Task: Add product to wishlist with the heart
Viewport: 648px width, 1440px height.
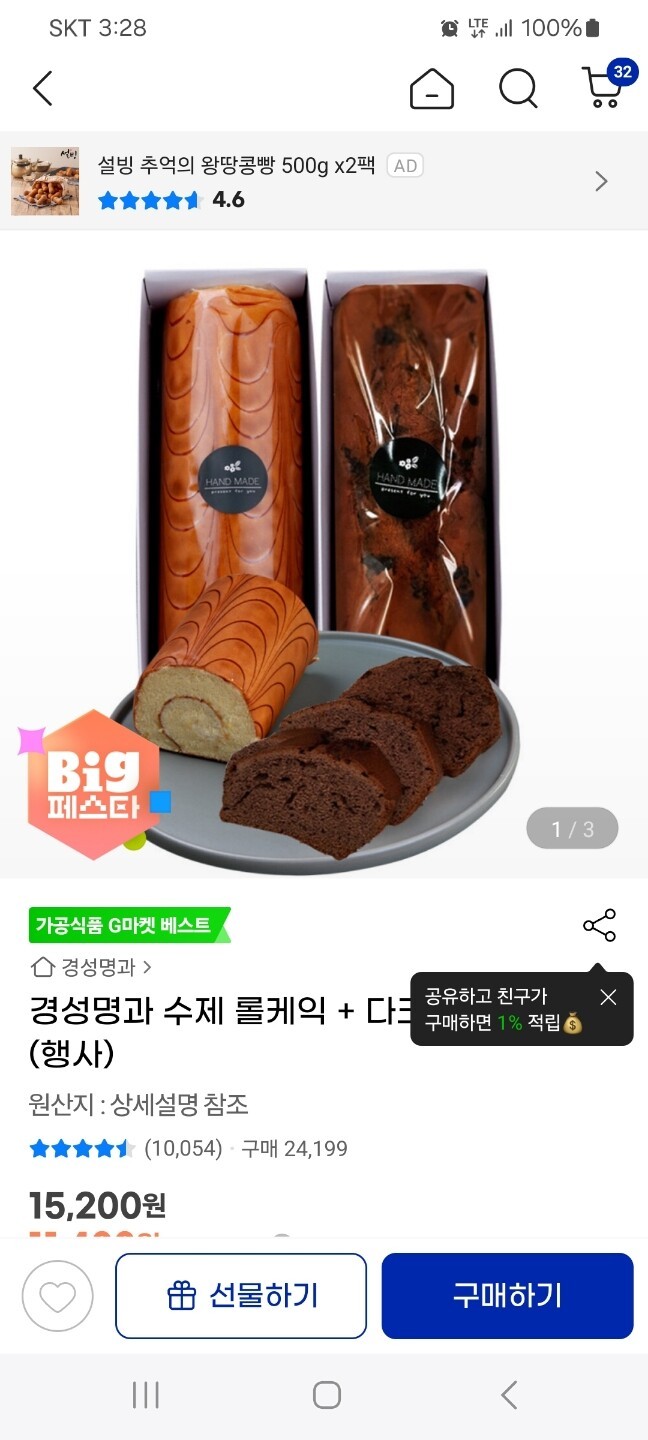Action: click(x=57, y=1296)
